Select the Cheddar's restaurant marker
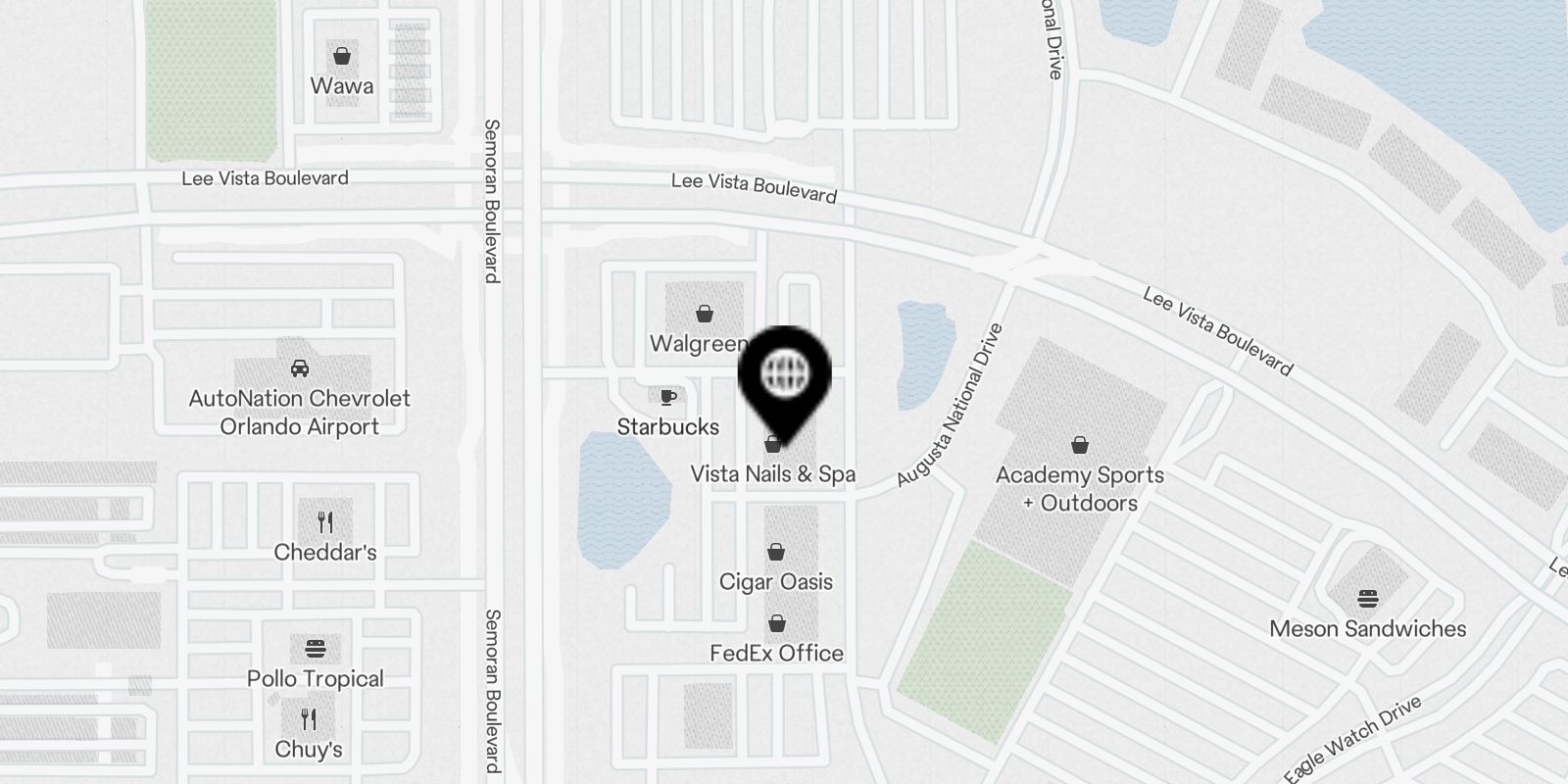 (325, 522)
